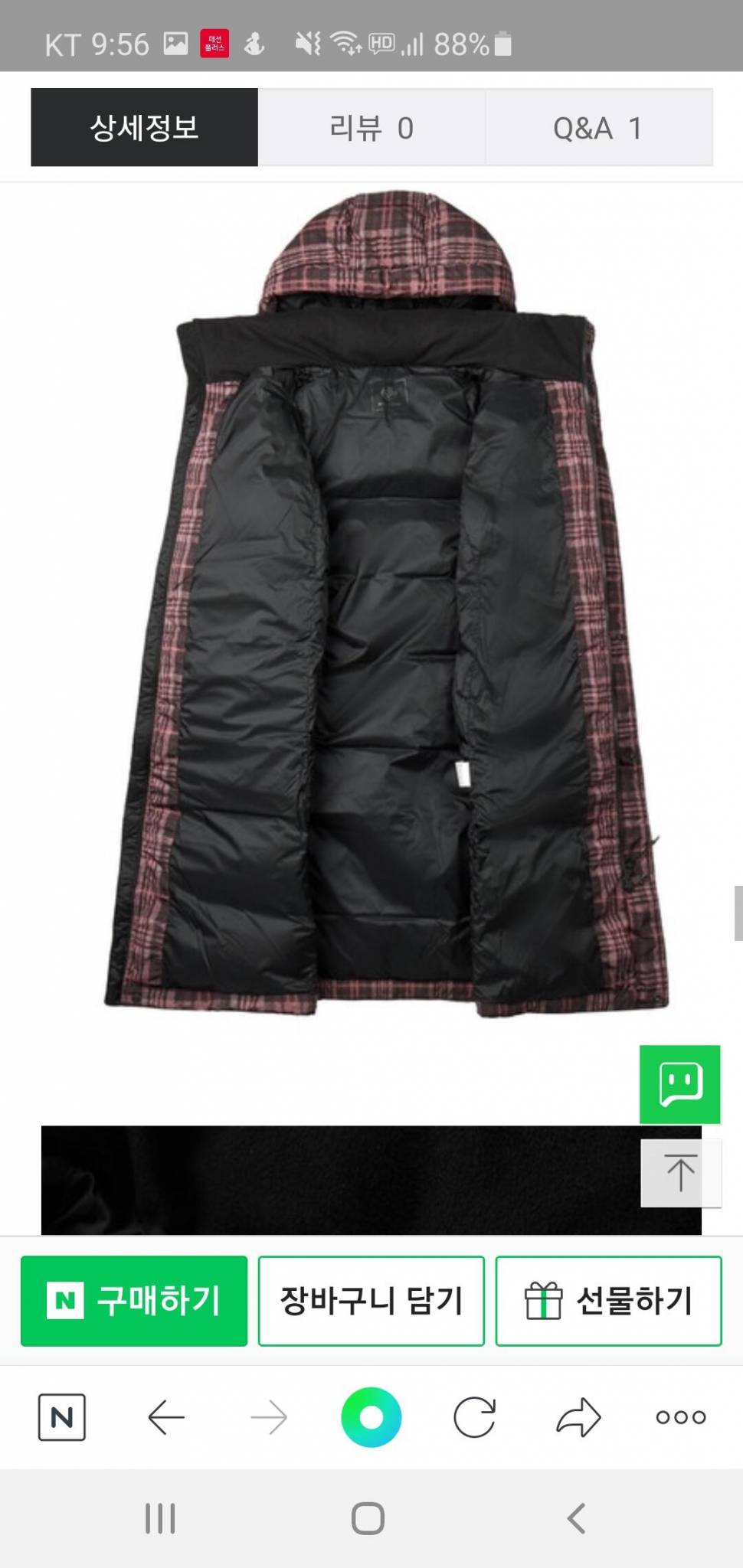Select the 상세정보 tab
The image size is (743, 1568).
144,128
